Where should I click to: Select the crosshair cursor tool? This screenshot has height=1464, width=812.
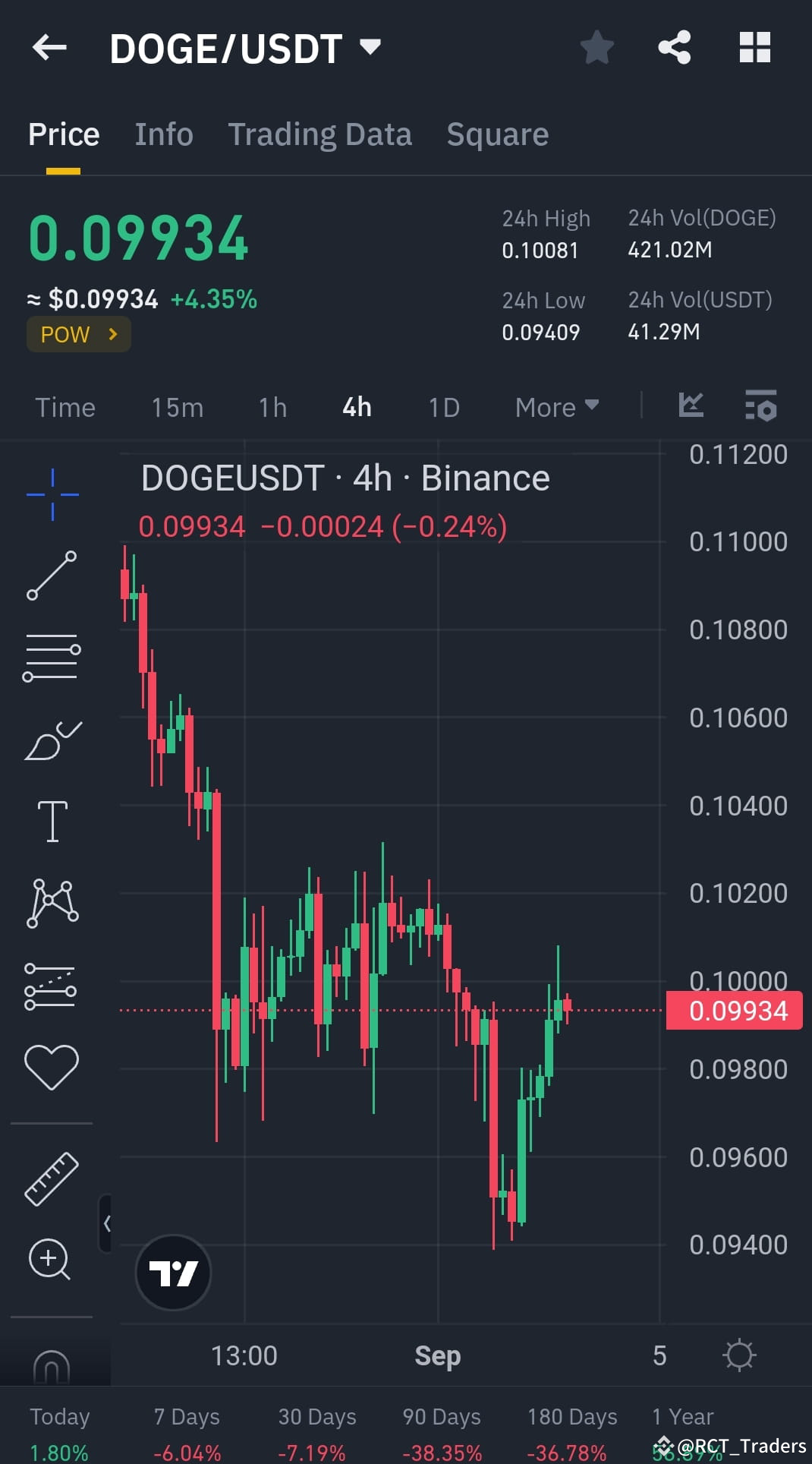[x=52, y=494]
